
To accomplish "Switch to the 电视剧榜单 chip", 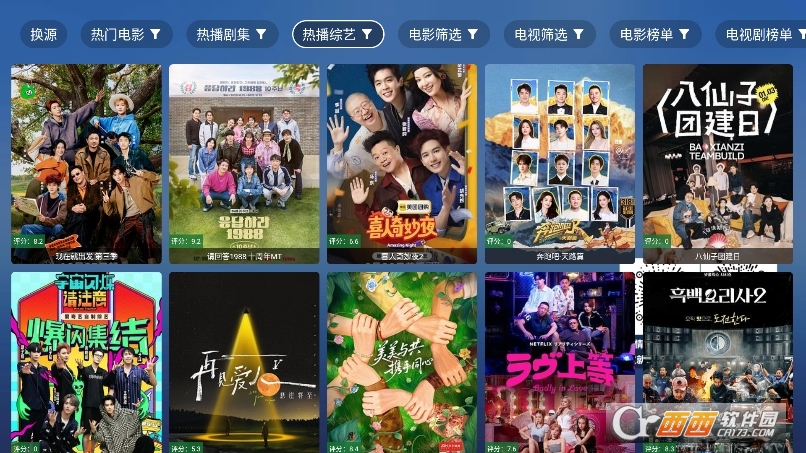I will (762, 34).
